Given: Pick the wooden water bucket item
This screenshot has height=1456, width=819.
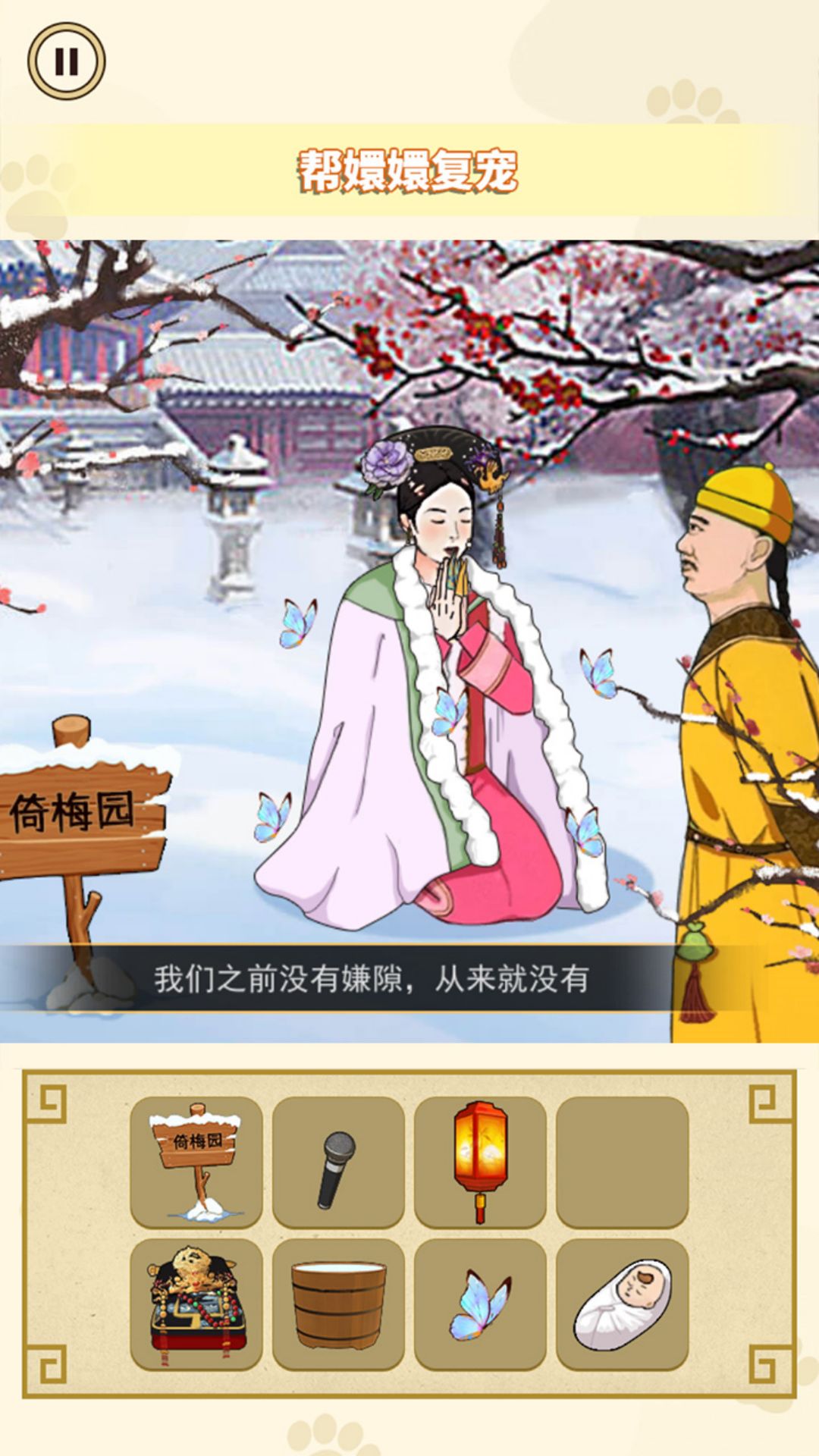Looking at the screenshot, I should pos(338,1304).
